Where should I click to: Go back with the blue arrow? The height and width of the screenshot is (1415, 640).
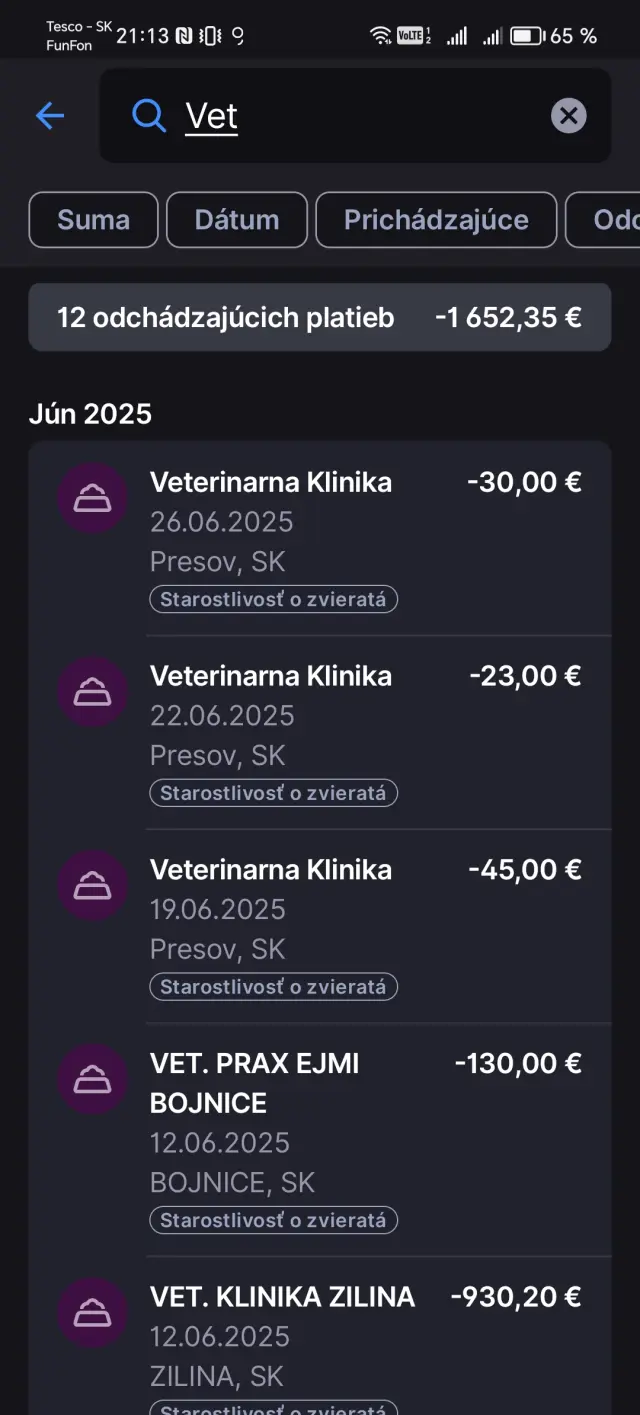pyautogui.click(x=50, y=116)
